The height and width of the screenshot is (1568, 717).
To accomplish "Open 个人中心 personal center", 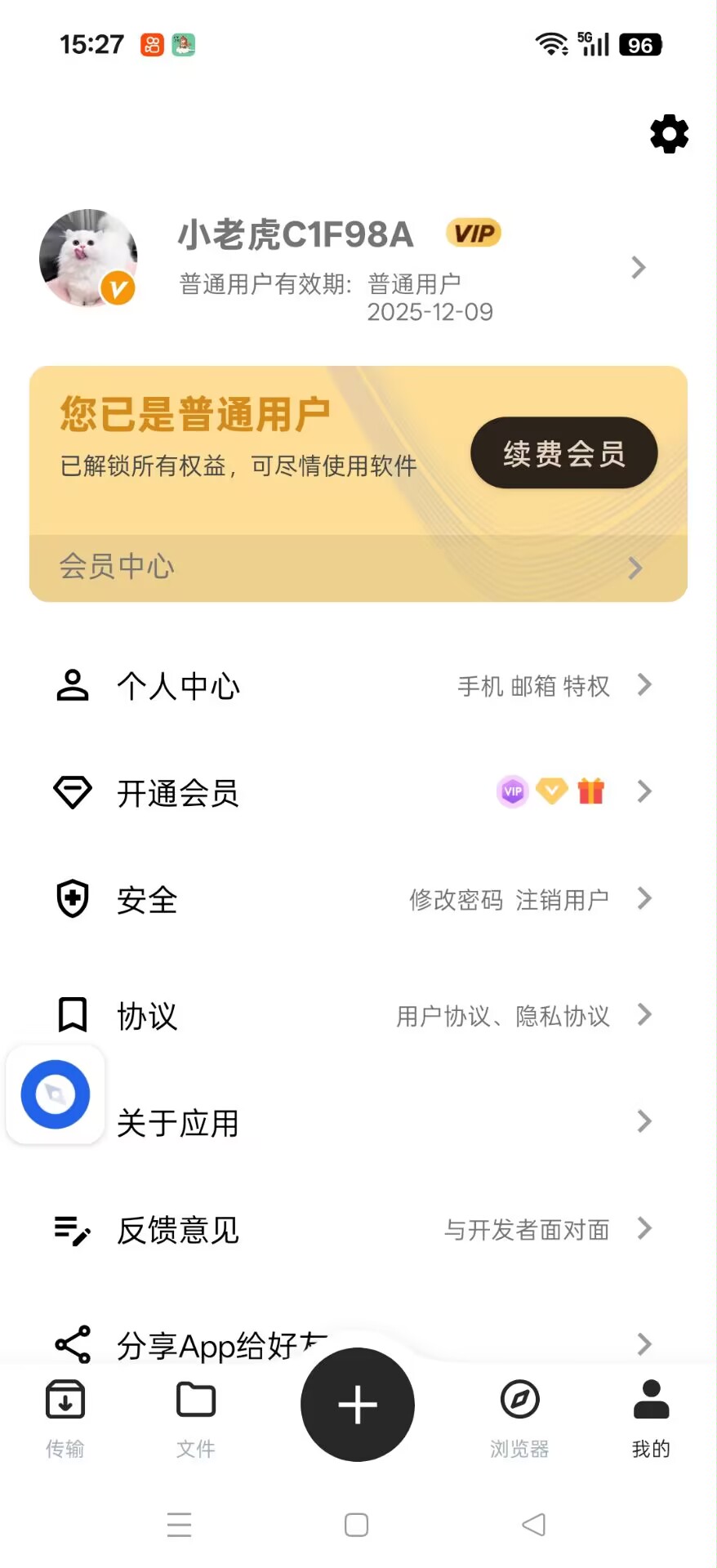I will click(x=358, y=686).
